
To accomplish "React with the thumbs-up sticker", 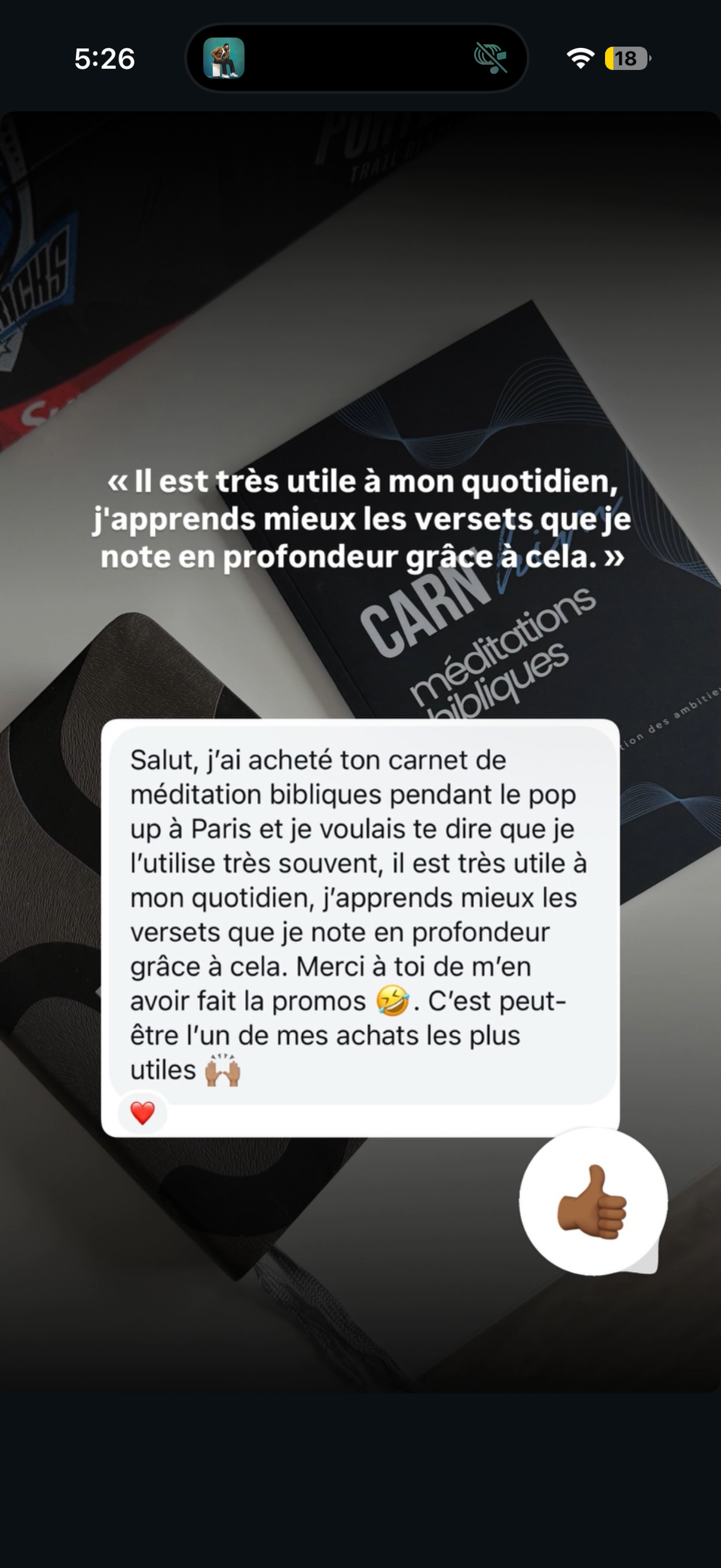I will [592, 1201].
